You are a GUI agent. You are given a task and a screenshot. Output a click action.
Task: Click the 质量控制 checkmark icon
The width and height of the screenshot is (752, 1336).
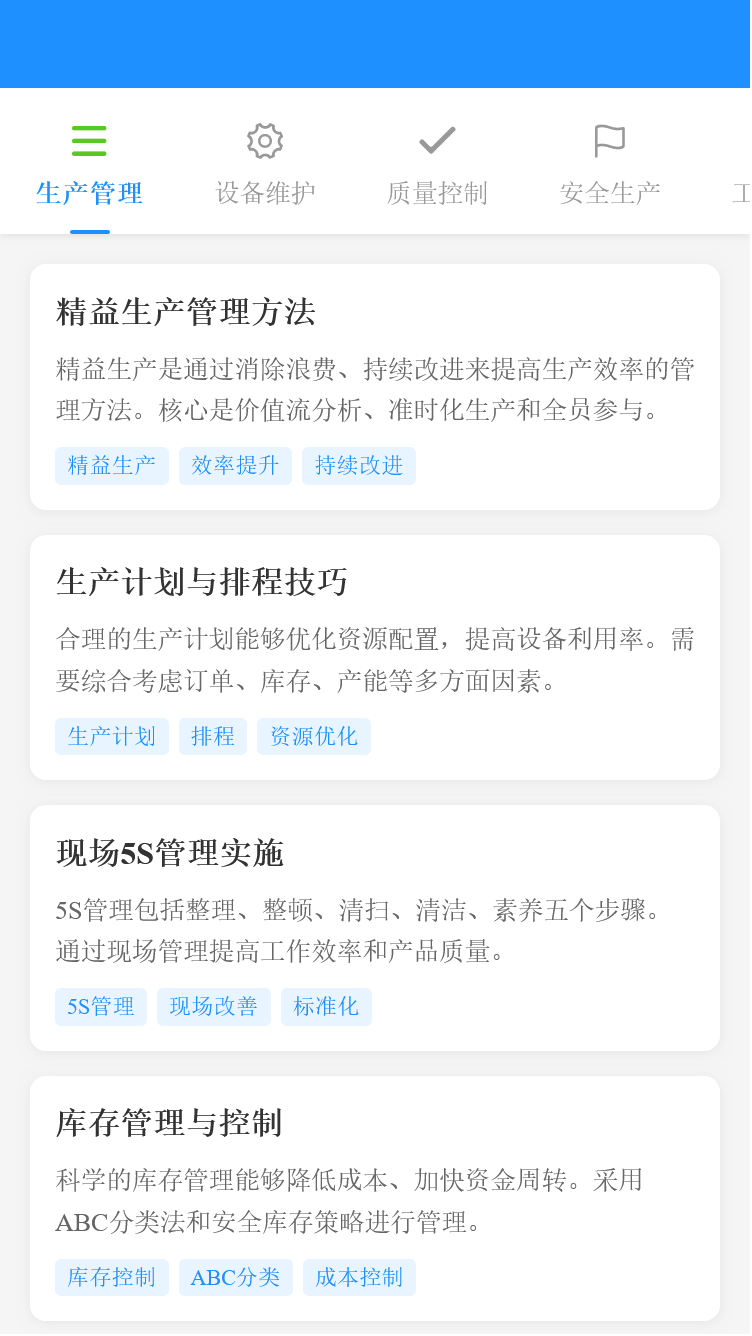coord(435,140)
